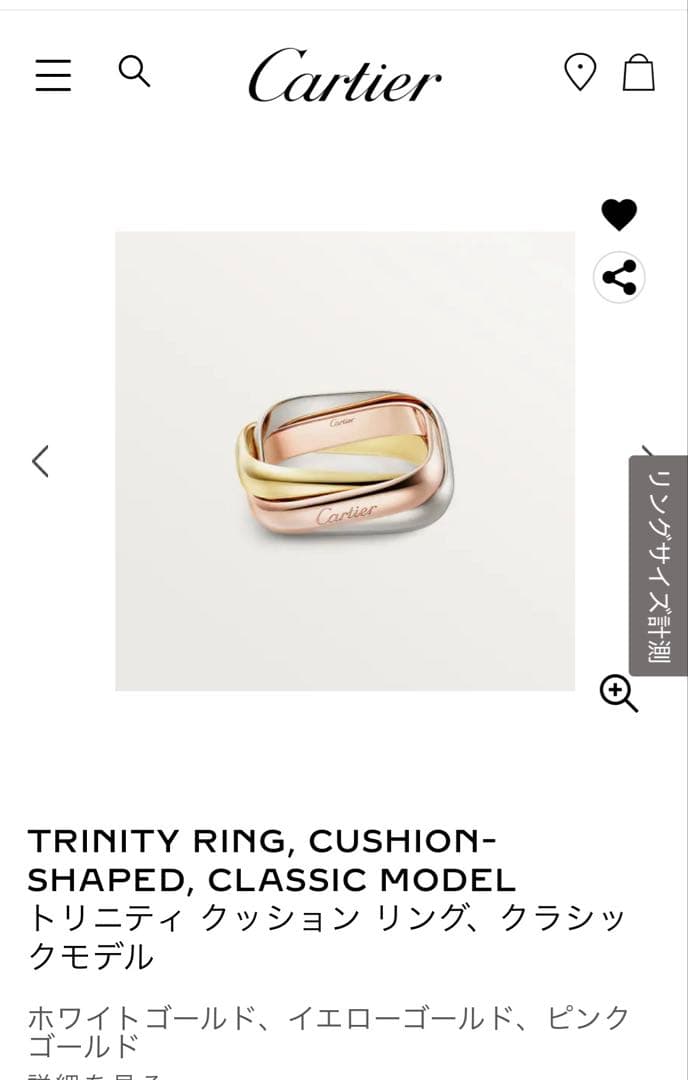This screenshot has height=1080, width=688.
Task: Add ring to wishlist heart
Action: (619, 215)
